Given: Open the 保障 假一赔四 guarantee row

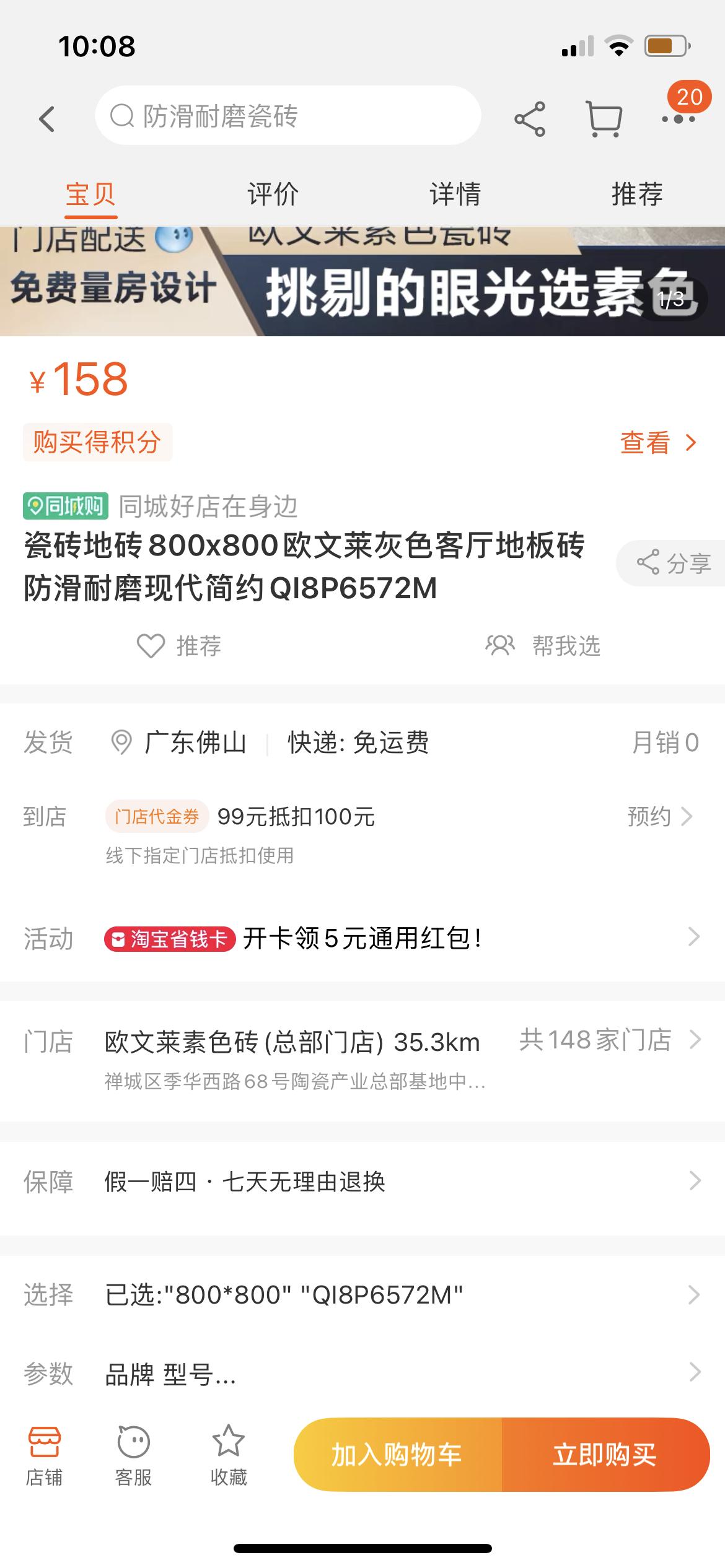Looking at the screenshot, I should point(397,1182).
